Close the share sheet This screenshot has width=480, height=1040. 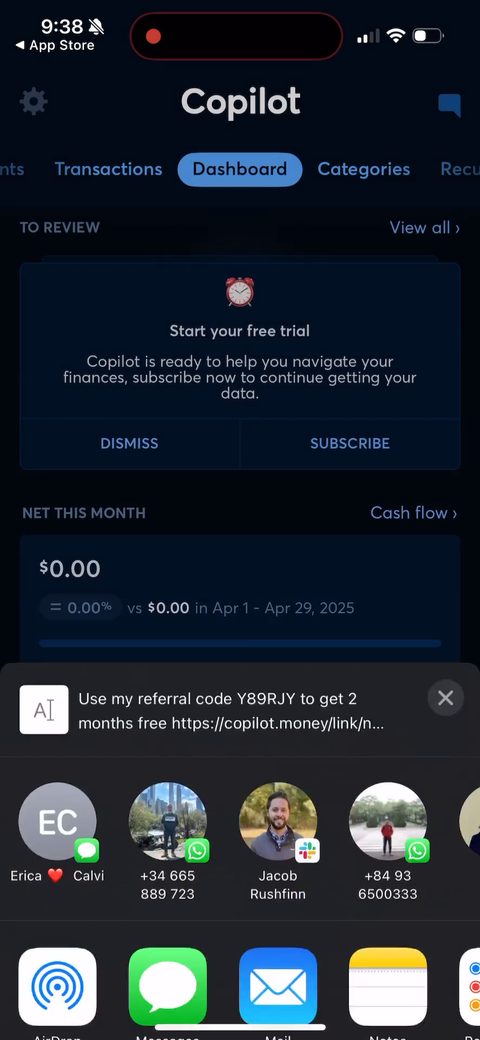click(x=446, y=698)
